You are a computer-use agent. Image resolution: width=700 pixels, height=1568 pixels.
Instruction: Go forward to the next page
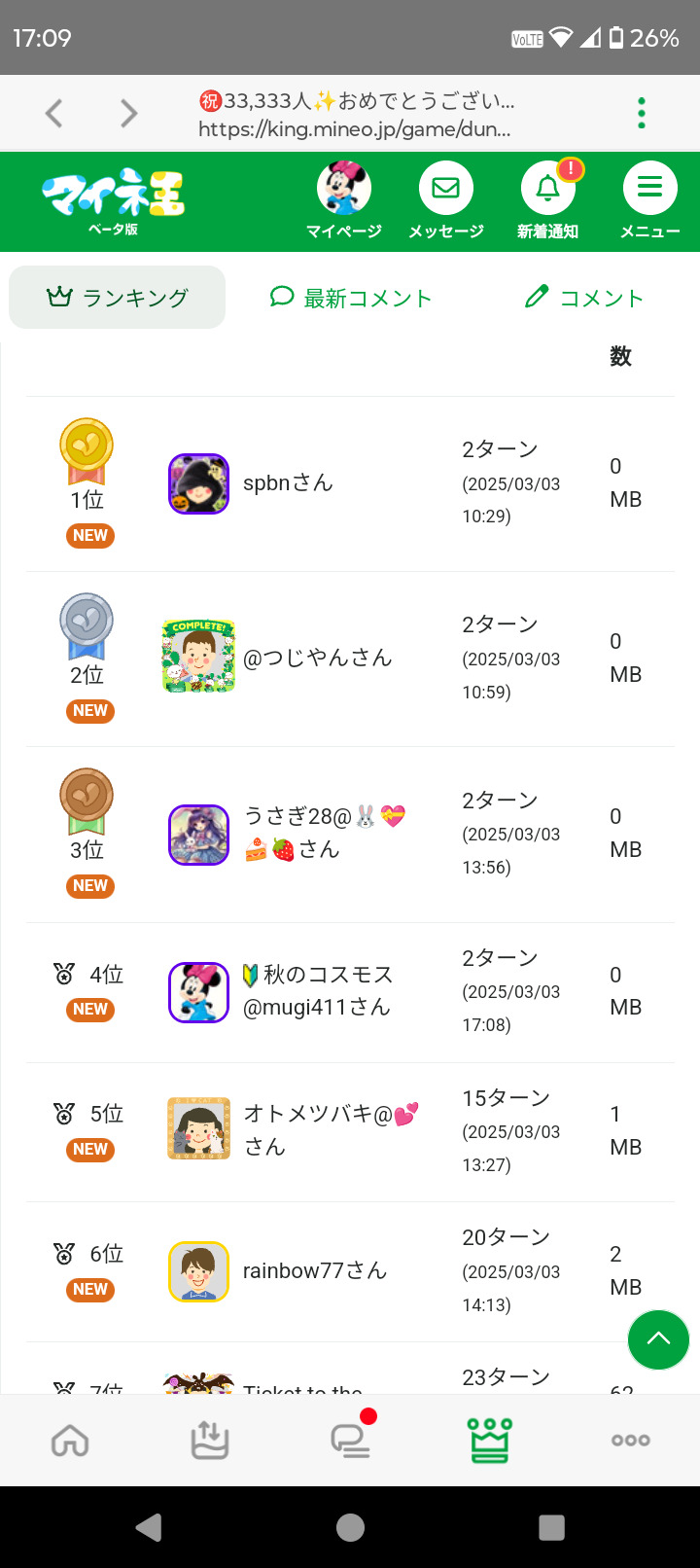click(128, 114)
